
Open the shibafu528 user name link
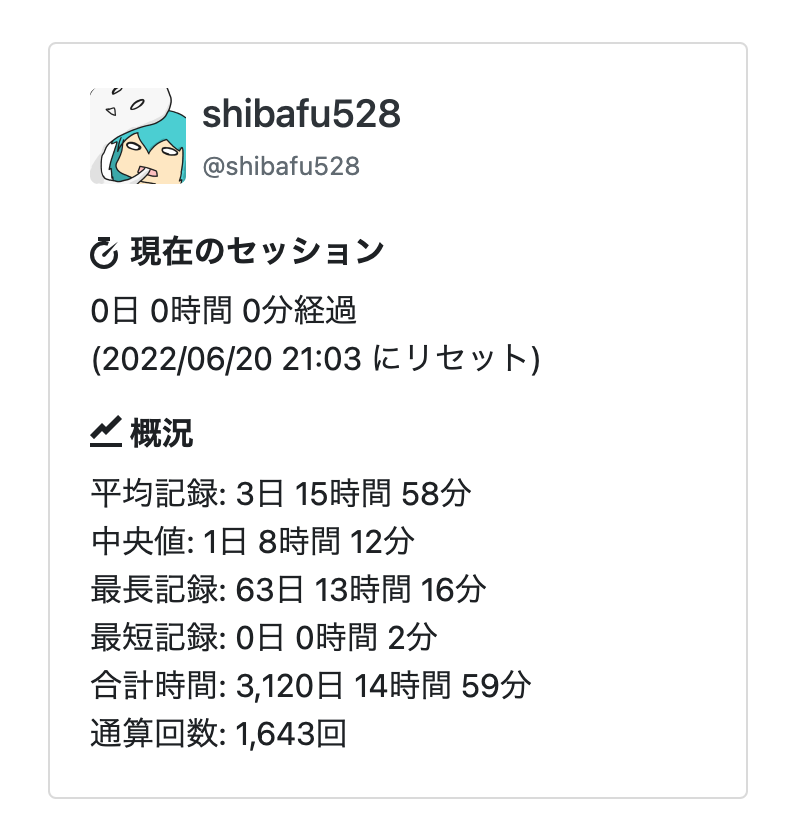click(x=301, y=115)
